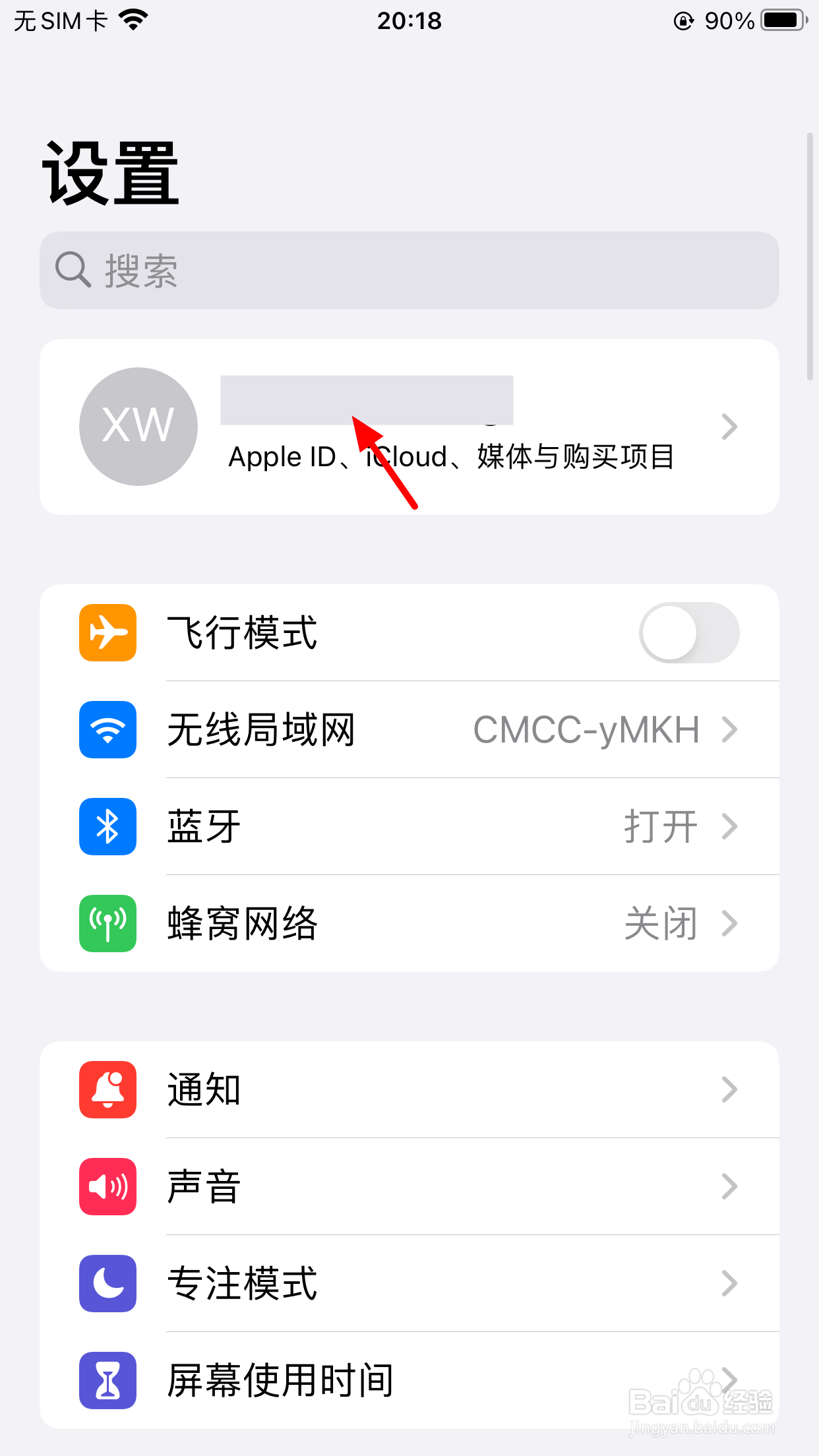
Task: Tap the Bluetooth icon next to 蓝牙
Action: click(x=107, y=826)
